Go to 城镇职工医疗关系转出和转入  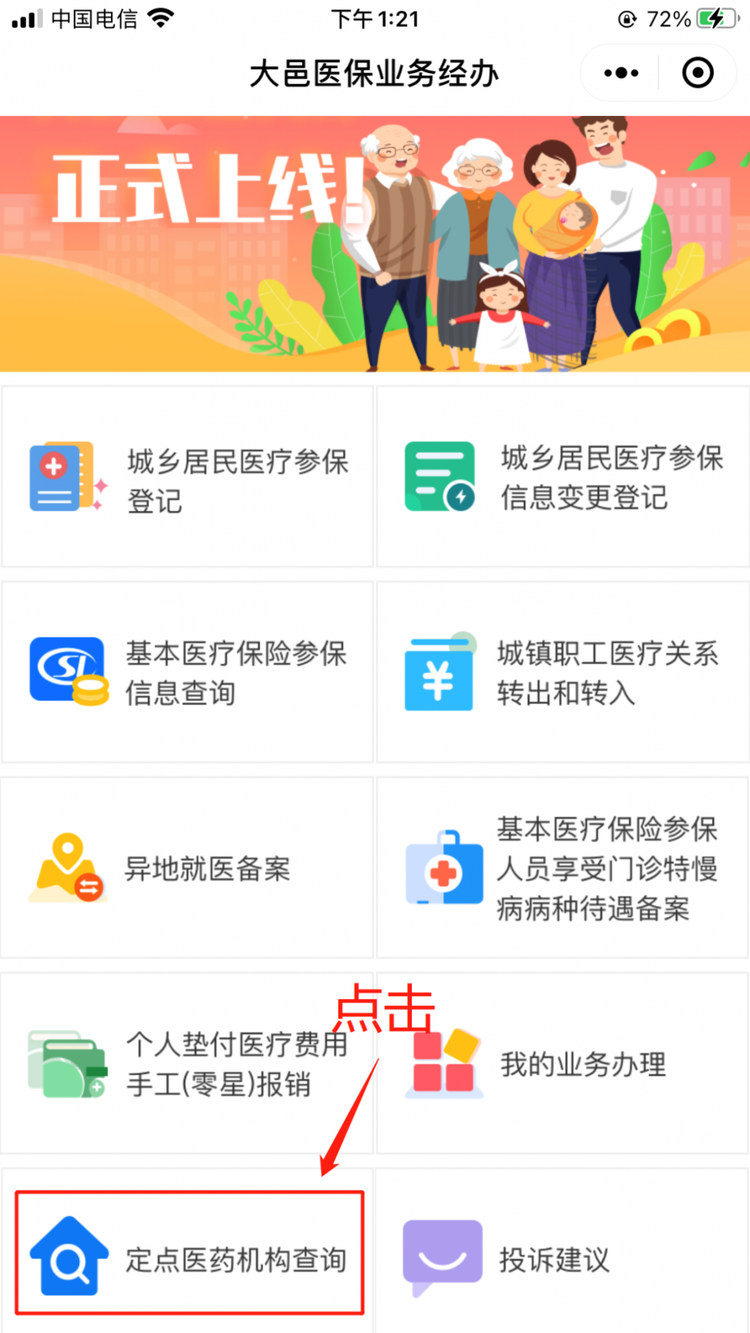coord(562,672)
